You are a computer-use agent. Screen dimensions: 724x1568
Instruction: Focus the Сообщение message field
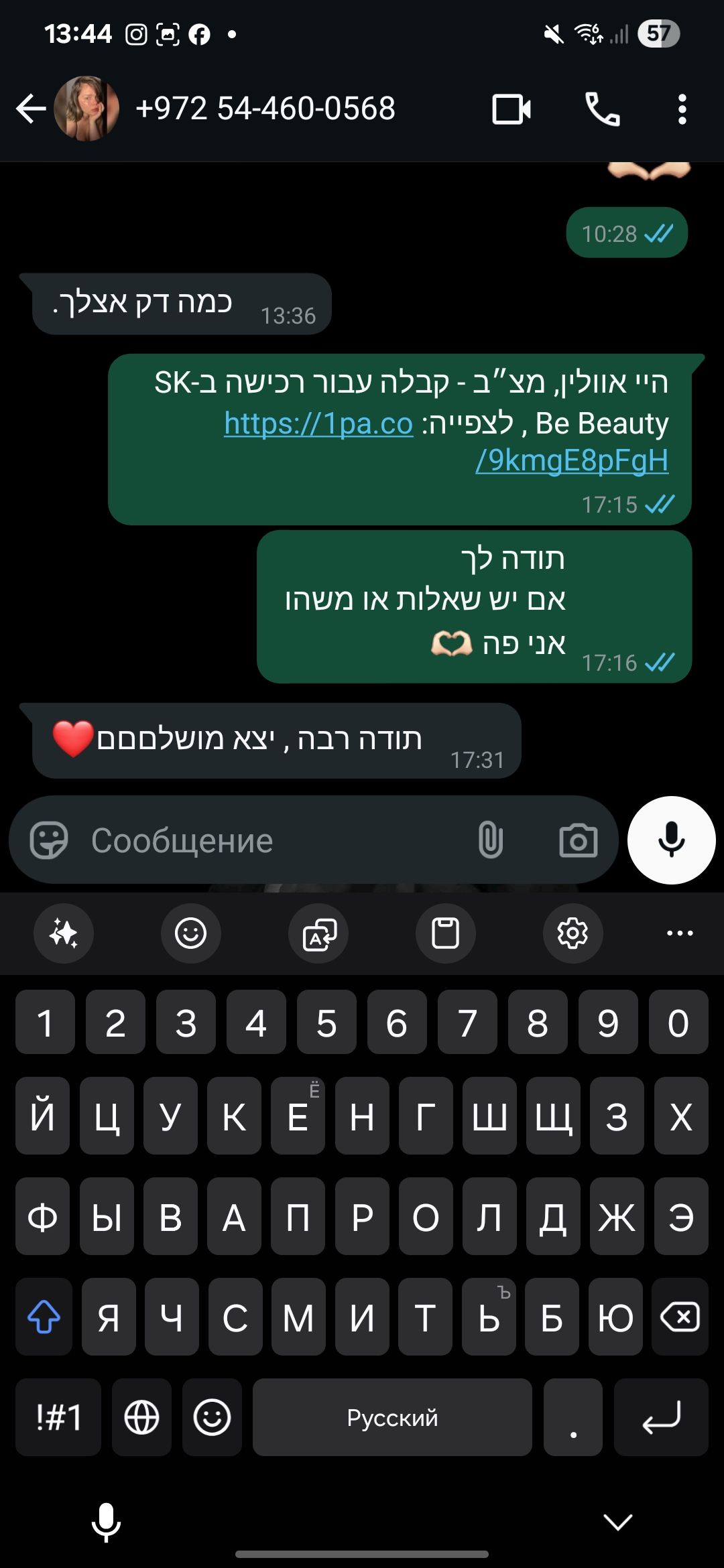(268, 840)
